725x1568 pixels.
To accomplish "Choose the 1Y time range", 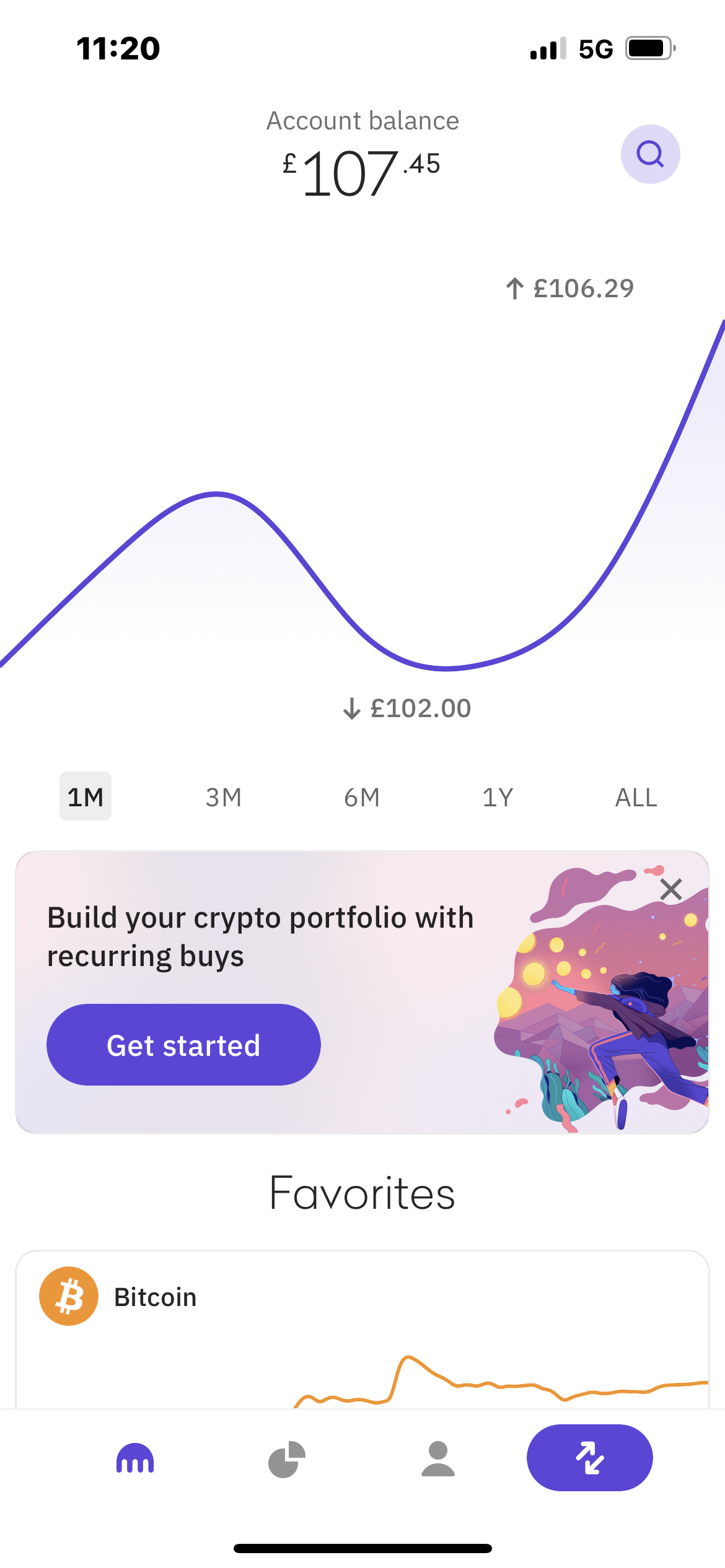I will (498, 797).
